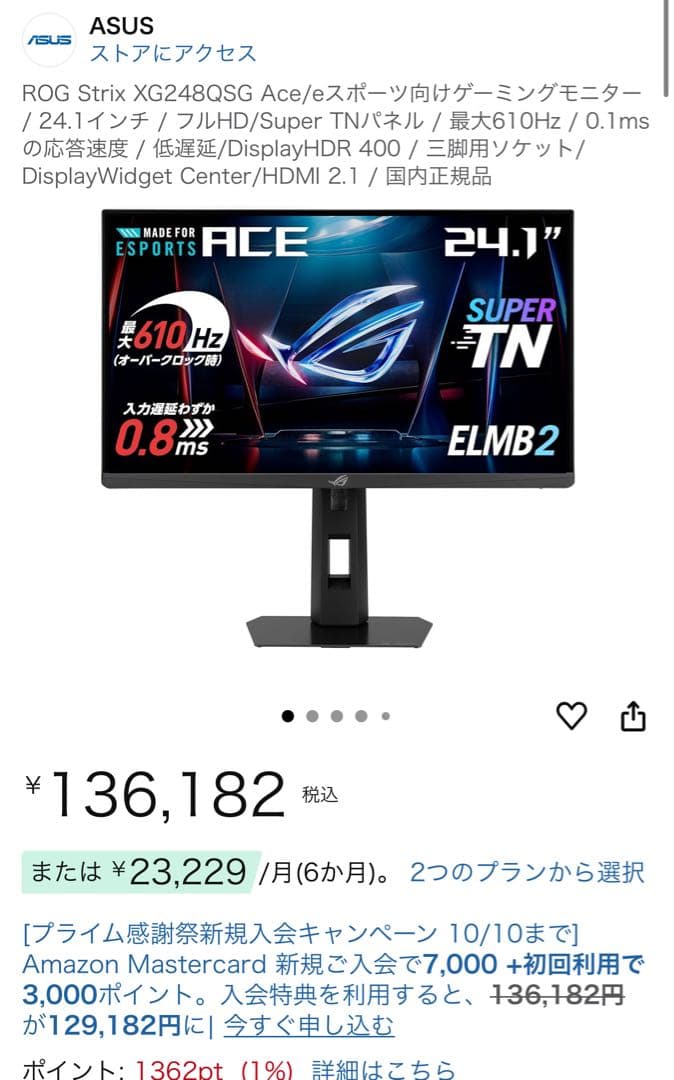Select from the two payment plans
The image size is (674, 1080).
click(526, 872)
